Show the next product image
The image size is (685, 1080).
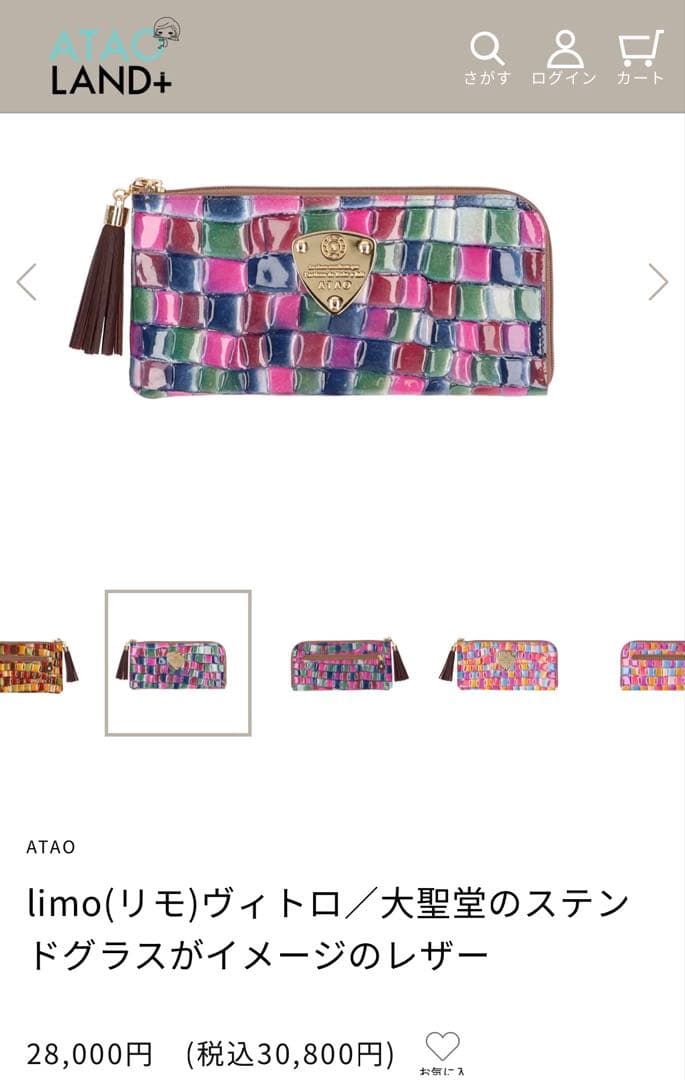(657, 282)
